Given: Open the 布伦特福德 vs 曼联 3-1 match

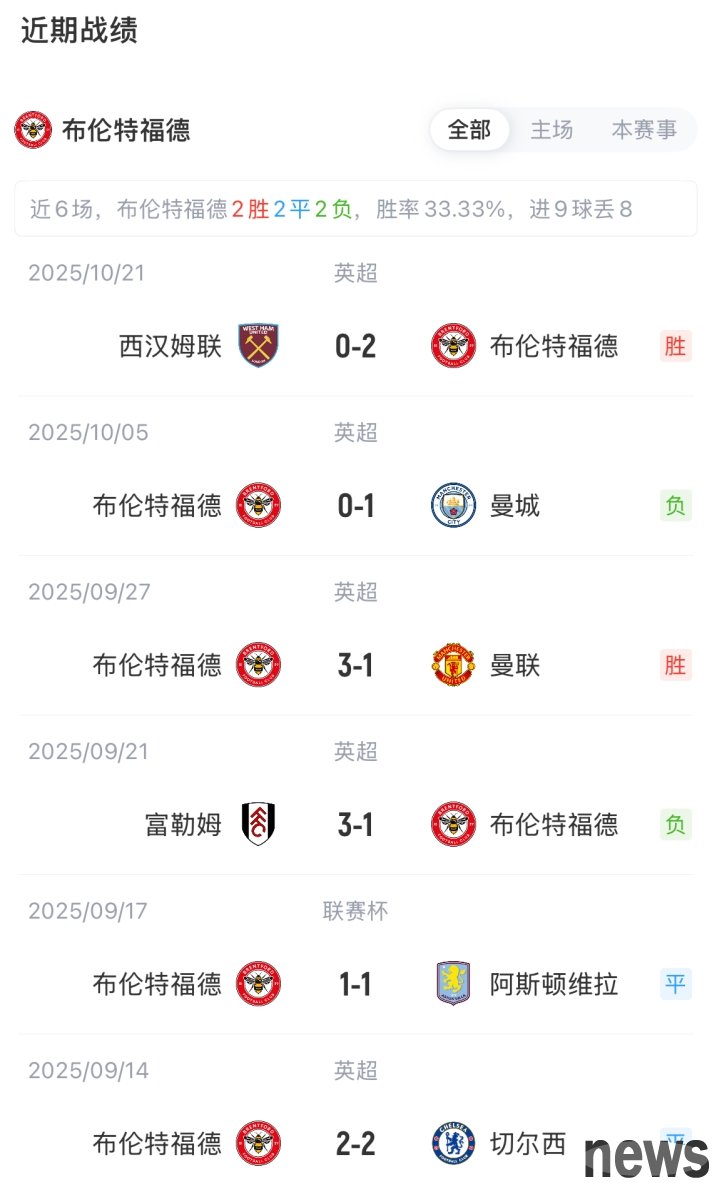Looking at the screenshot, I should (355, 665).
